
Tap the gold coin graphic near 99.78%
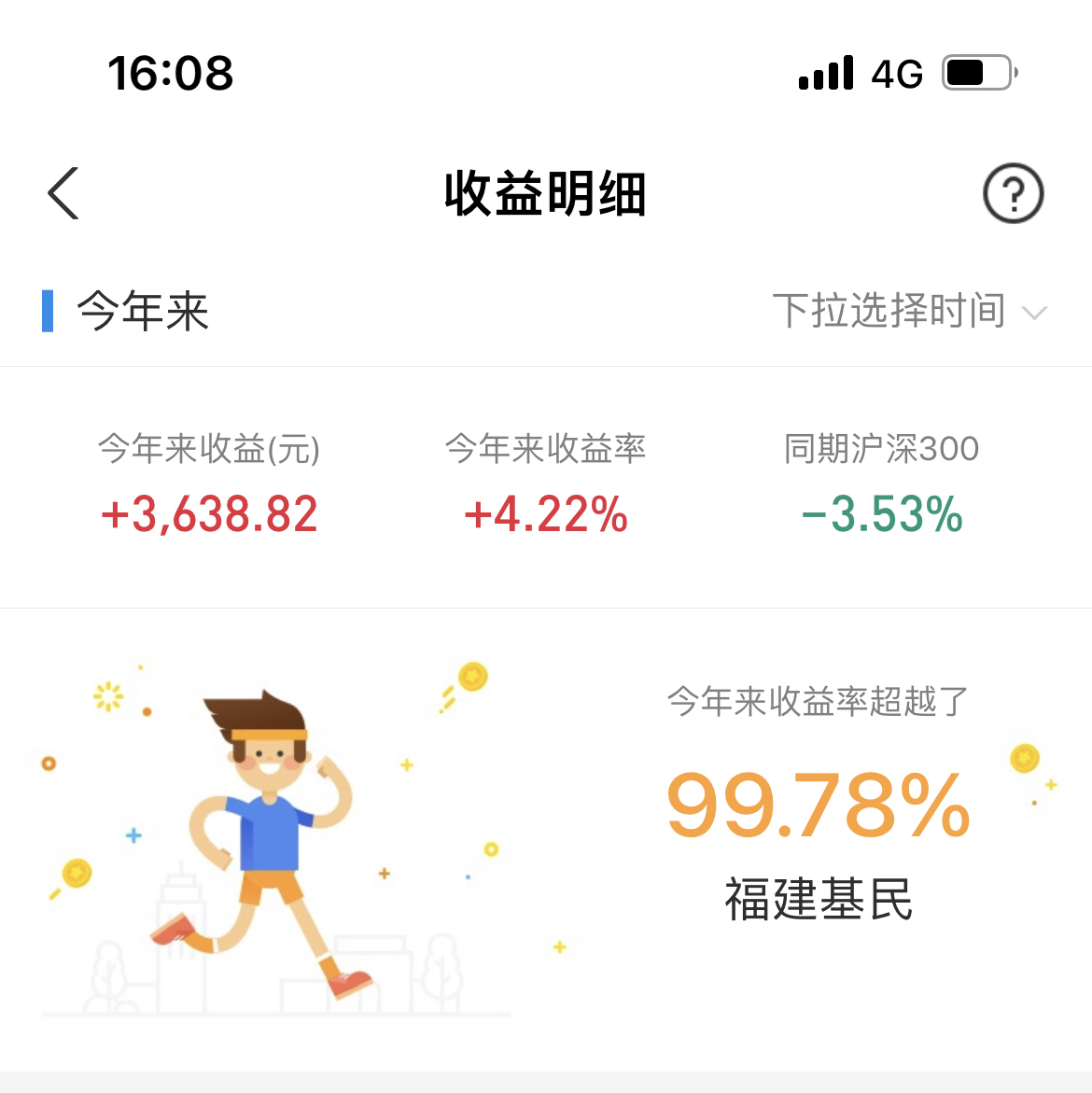click(x=1025, y=758)
